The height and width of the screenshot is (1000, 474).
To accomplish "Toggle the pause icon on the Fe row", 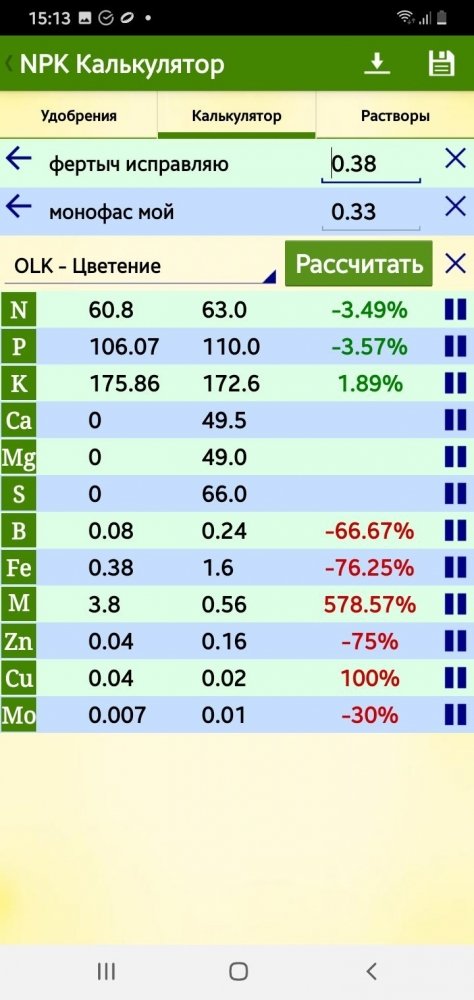I will (x=455, y=567).
